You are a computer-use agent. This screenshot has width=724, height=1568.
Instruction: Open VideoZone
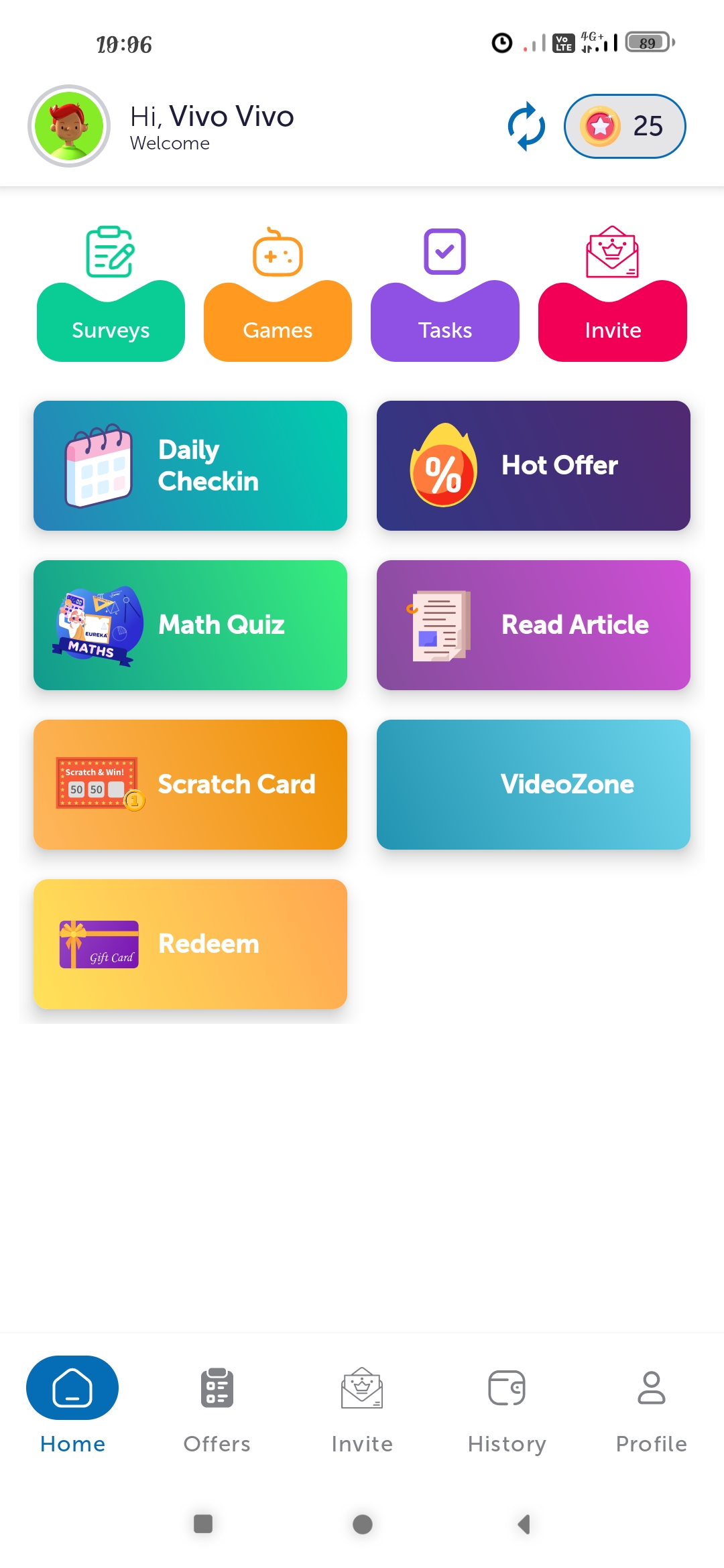click(534, 785)
